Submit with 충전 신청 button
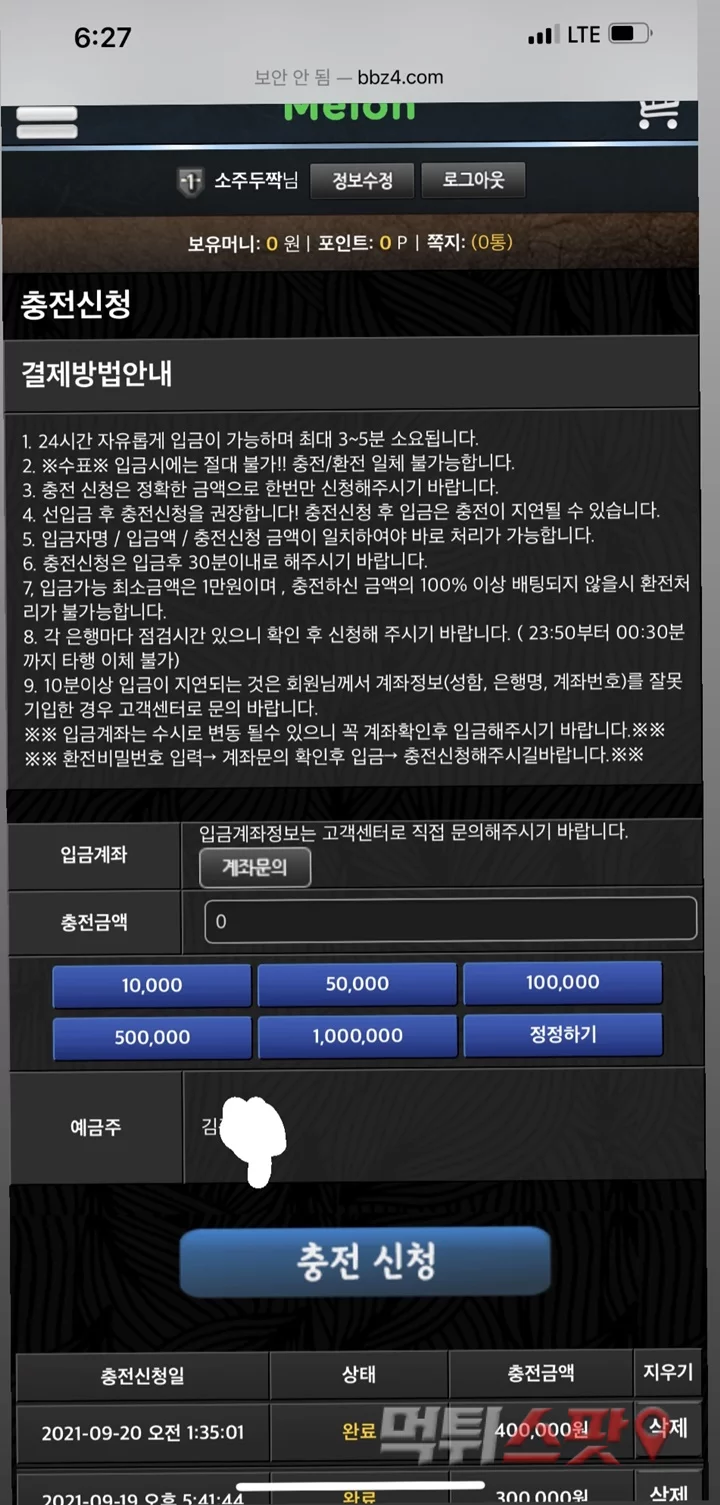720x1505 pixels. 365,1261
